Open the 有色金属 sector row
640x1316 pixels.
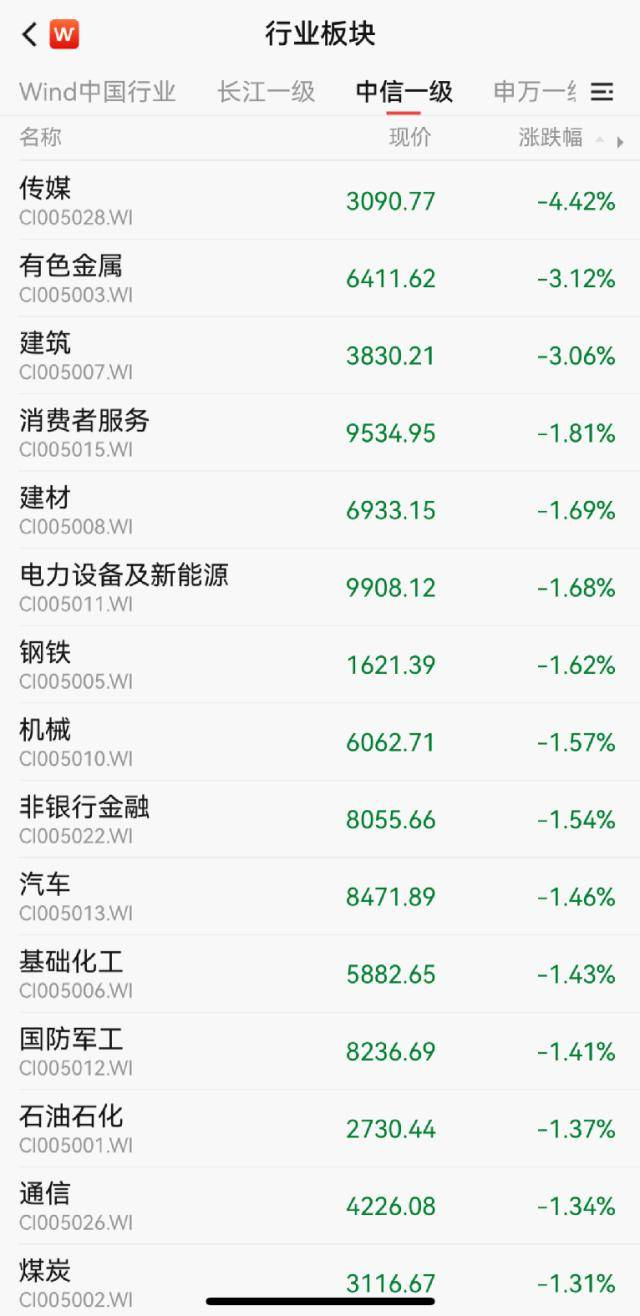(x=320, y=278)
